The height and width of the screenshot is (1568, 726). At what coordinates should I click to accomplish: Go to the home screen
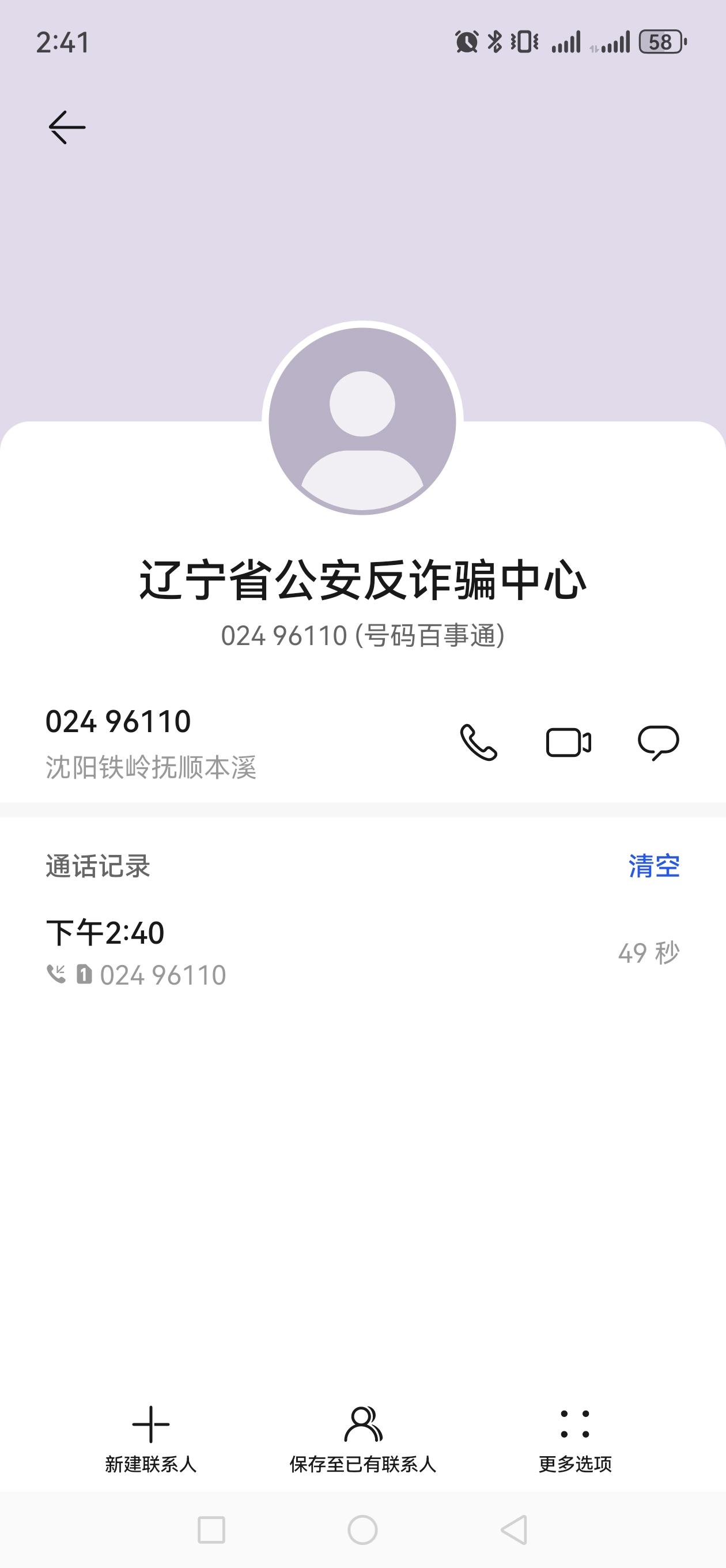click(362, 1529)
